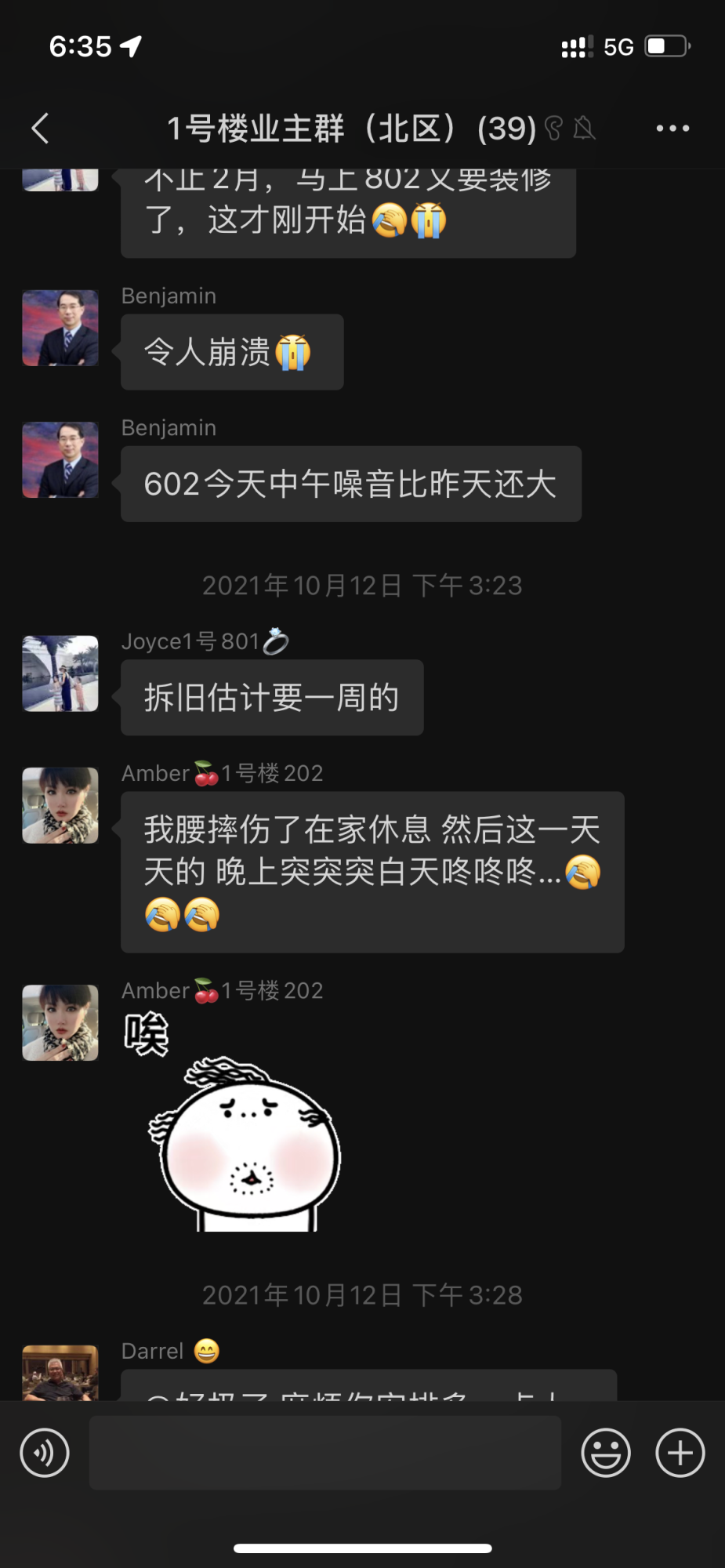The height and width of the screenshot is (1568, 725).
Task: Open Joyce1号801's profile avatar
Action: (x=60, y=673)
